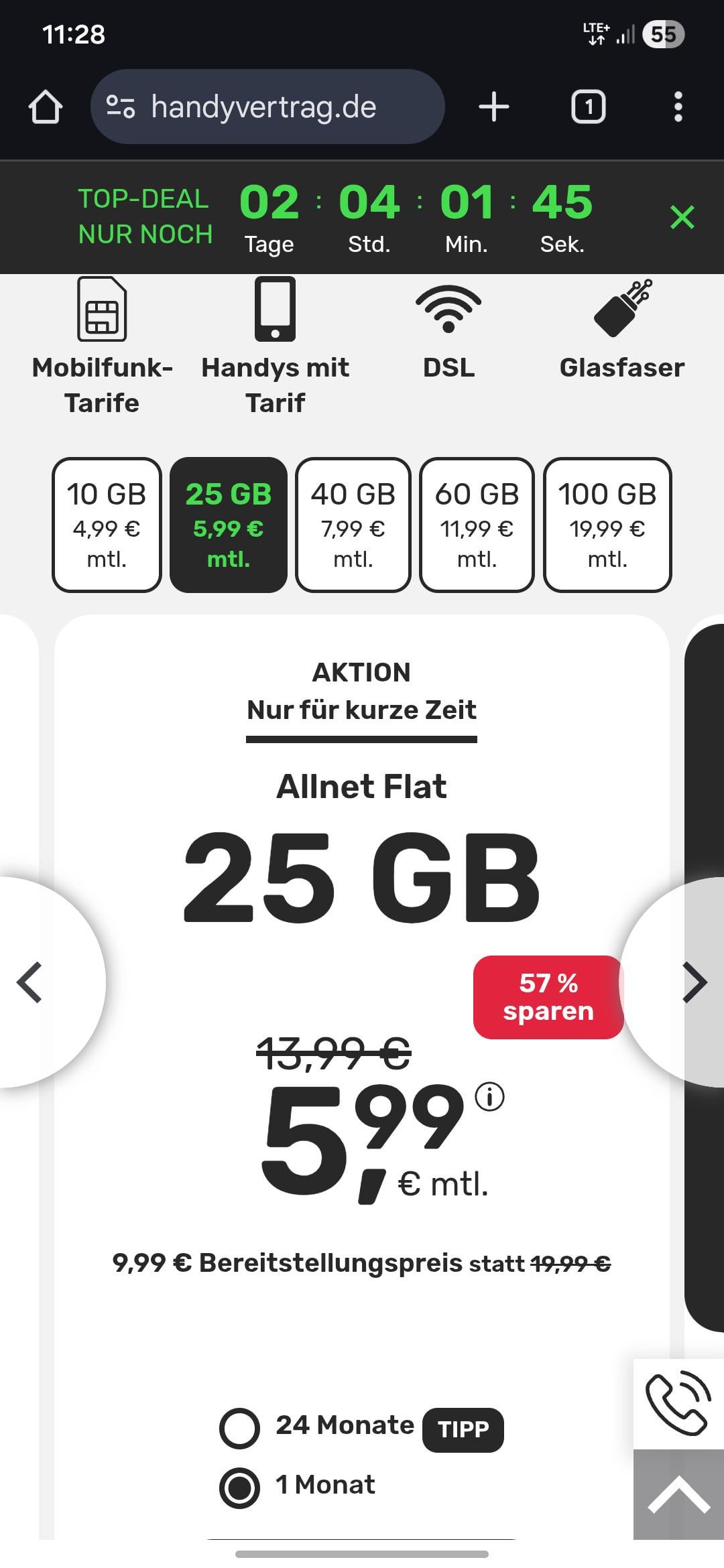Viewport: 724px width, 1568px height.
Task: Open a new browser tab
Action: 494,107
